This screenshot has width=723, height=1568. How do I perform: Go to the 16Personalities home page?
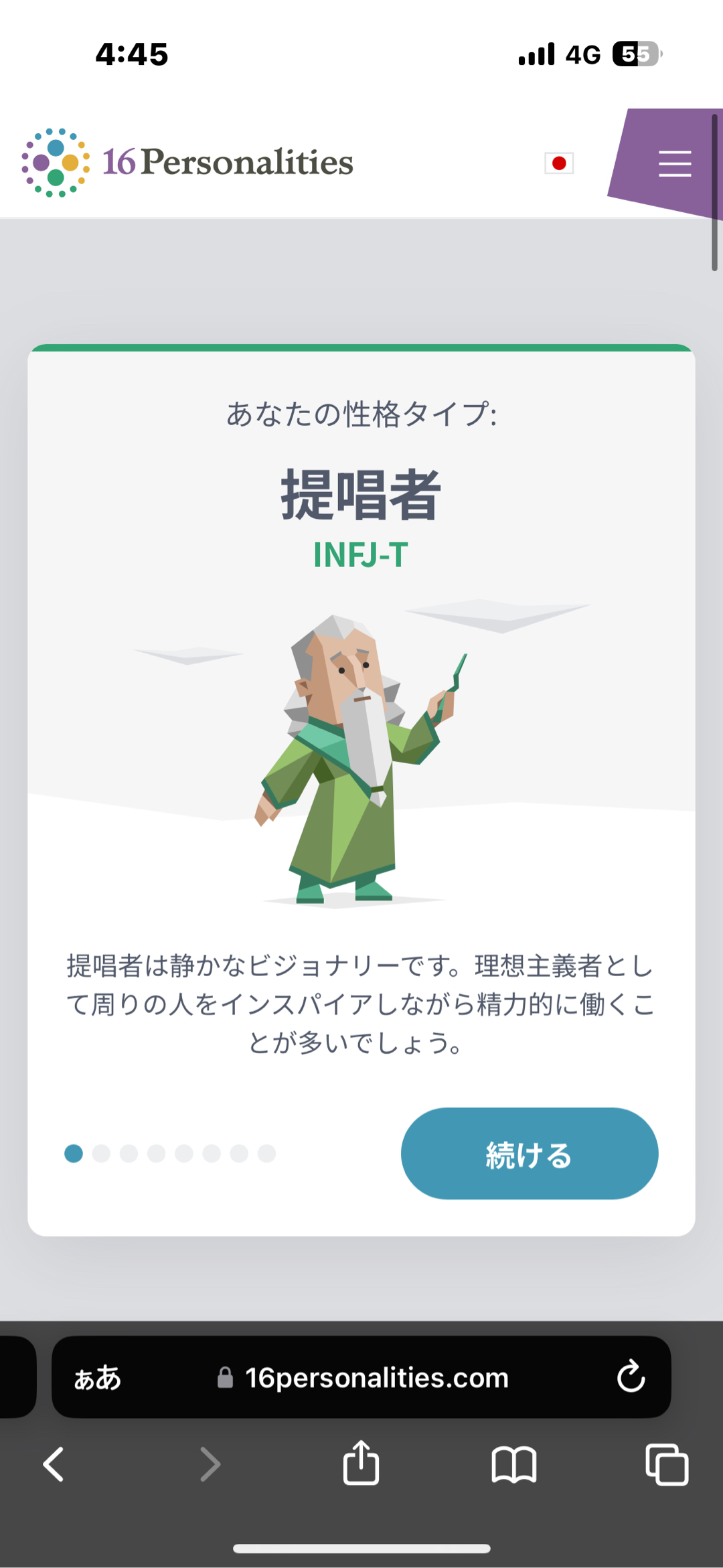(188, 163)
